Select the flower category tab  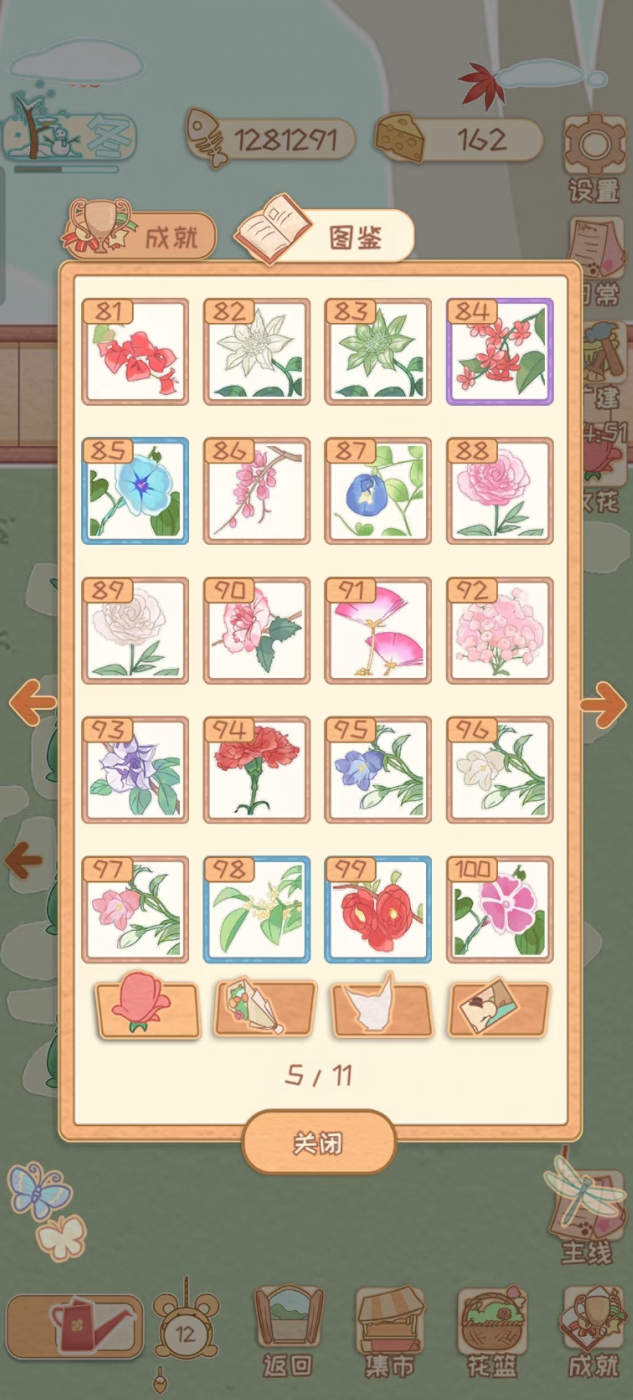coord(147,1007)
